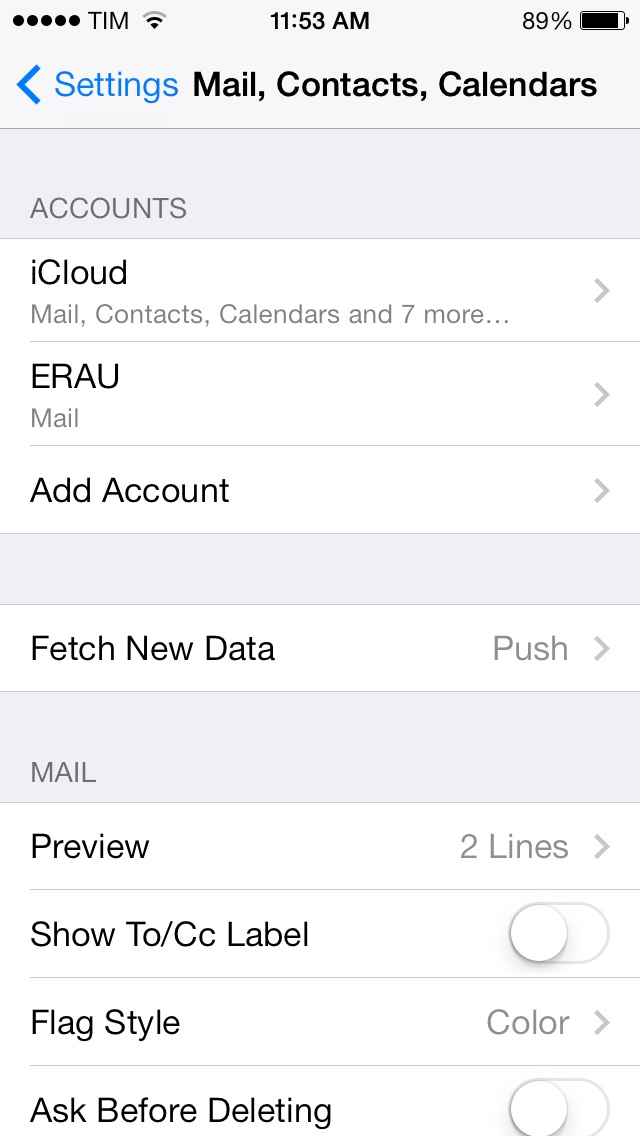640x1136 pixels.
Task: Open Fetch New Data settings
Action: [x=320, y=648]
